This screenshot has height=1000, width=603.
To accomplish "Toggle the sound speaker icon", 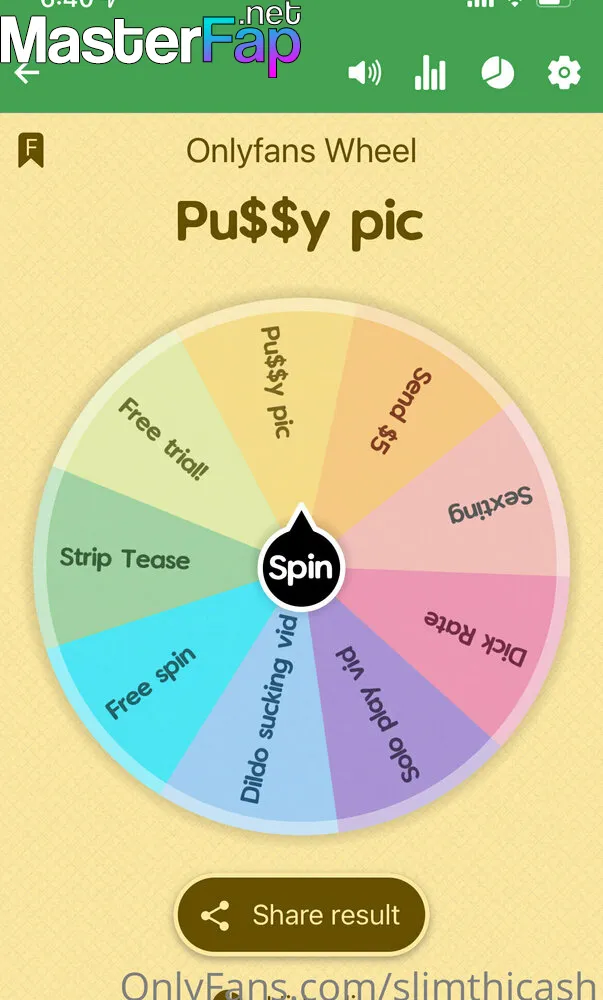I will pos(365,74).
